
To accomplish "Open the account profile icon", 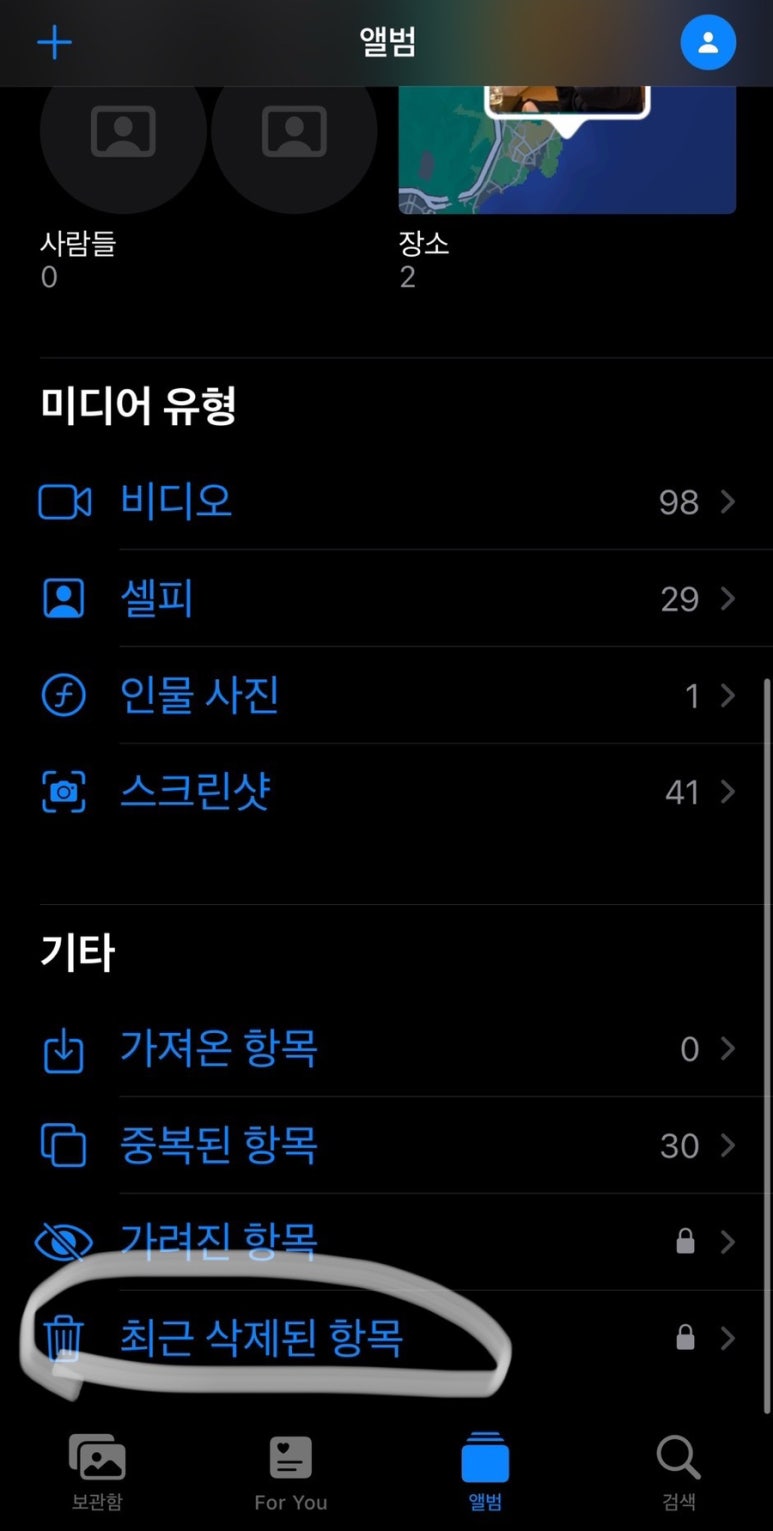I will click(x=708, y=43).
